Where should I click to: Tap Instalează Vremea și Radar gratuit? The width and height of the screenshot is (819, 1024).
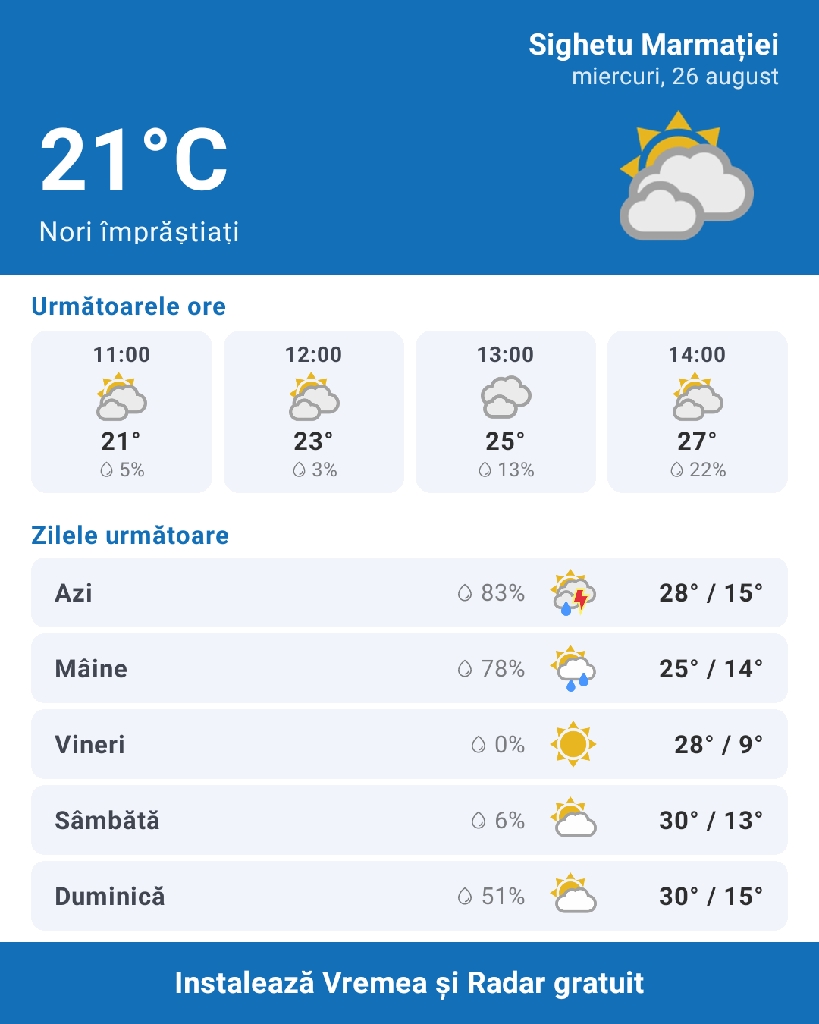coord(410,983)
